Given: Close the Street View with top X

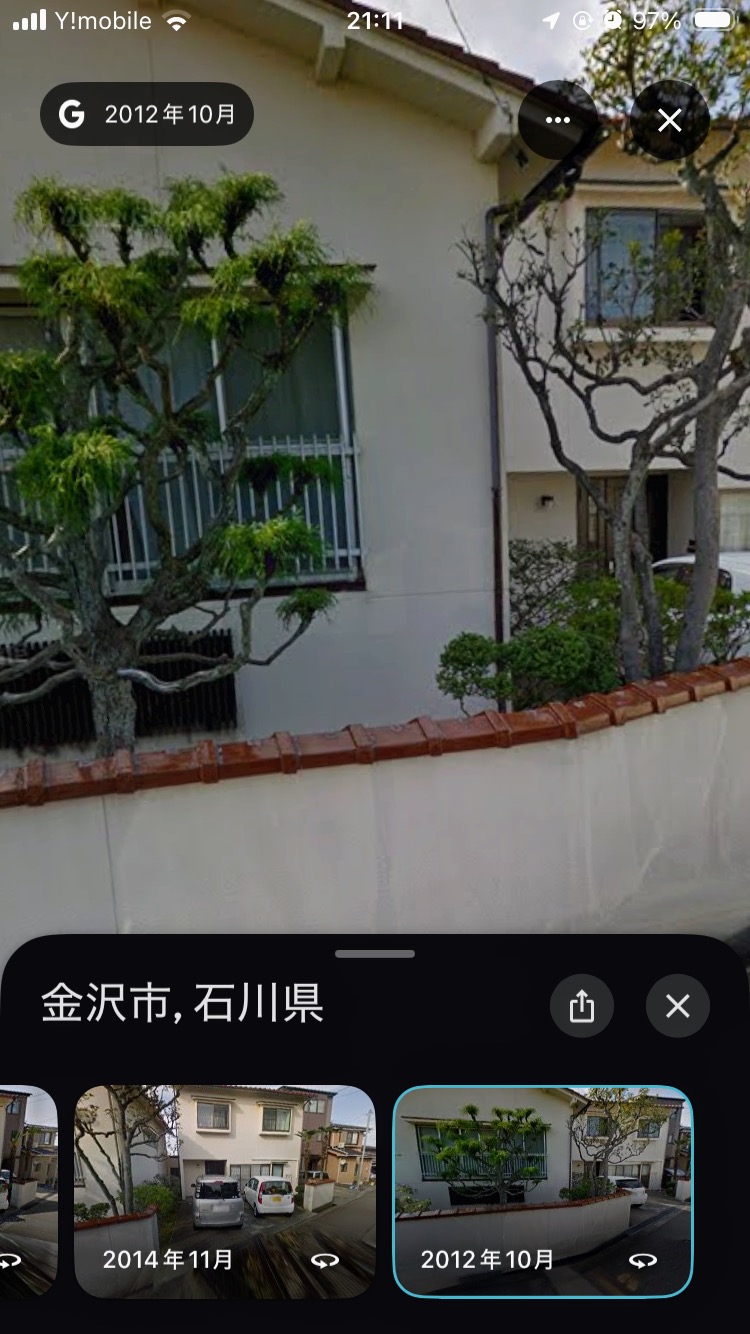Looking at the screenshot, I should (x=669, y=120).
